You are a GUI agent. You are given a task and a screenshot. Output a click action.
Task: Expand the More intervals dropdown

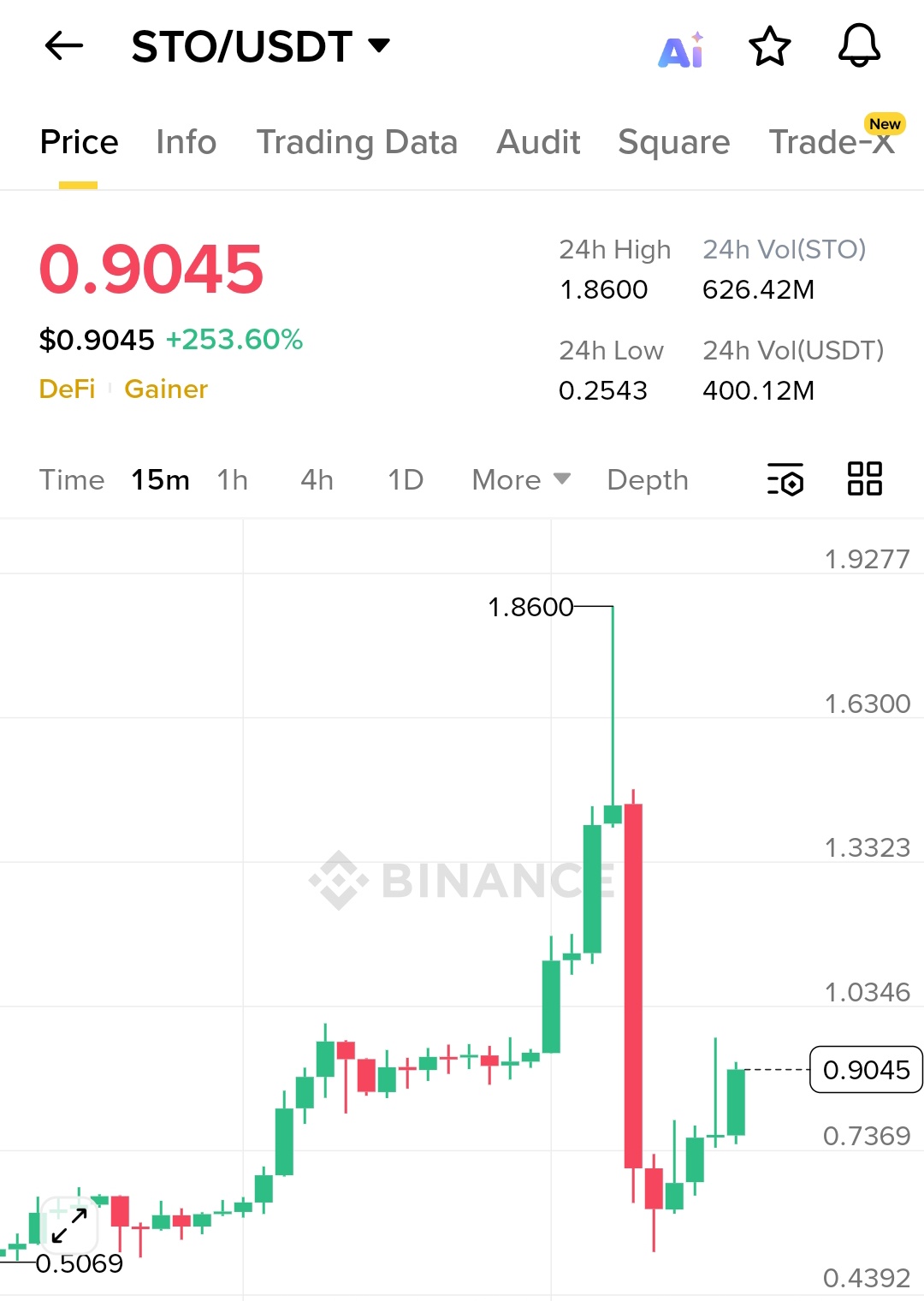[520, 480]
